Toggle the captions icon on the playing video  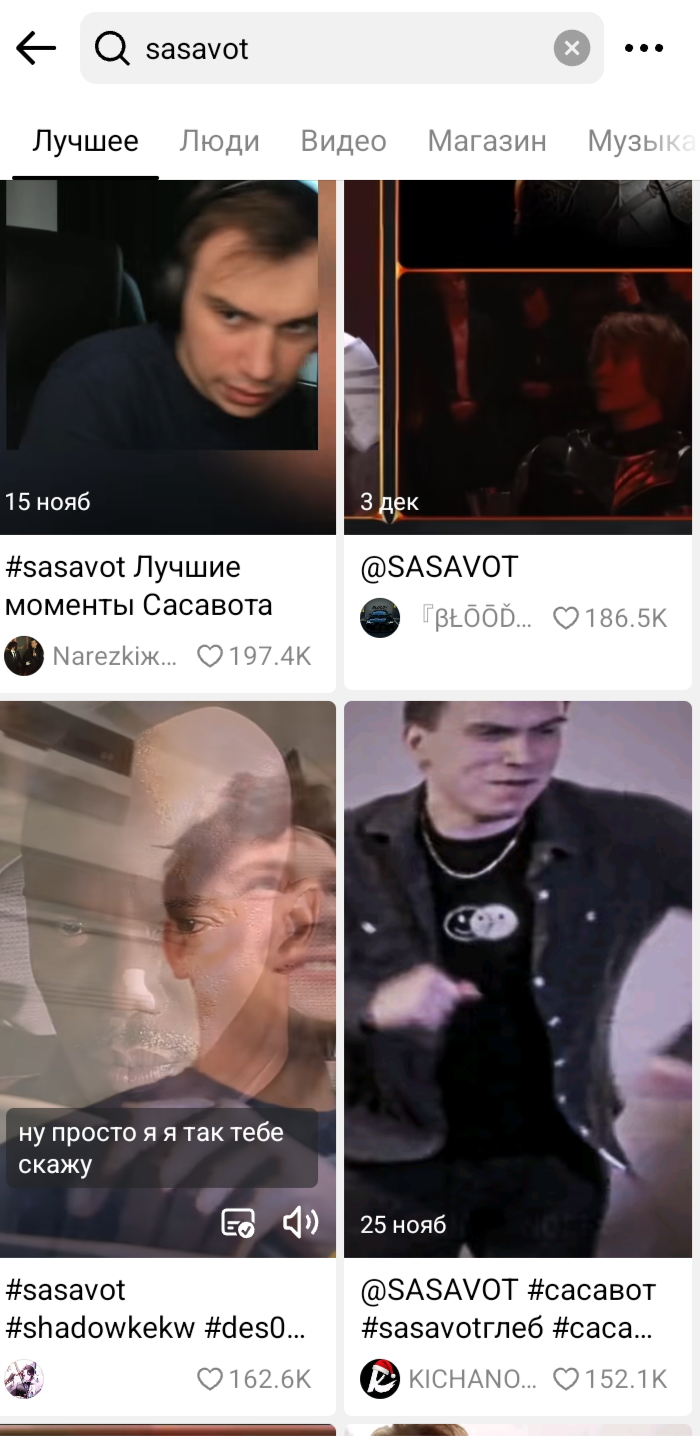pyautogui.click(x=238, y=1222)
